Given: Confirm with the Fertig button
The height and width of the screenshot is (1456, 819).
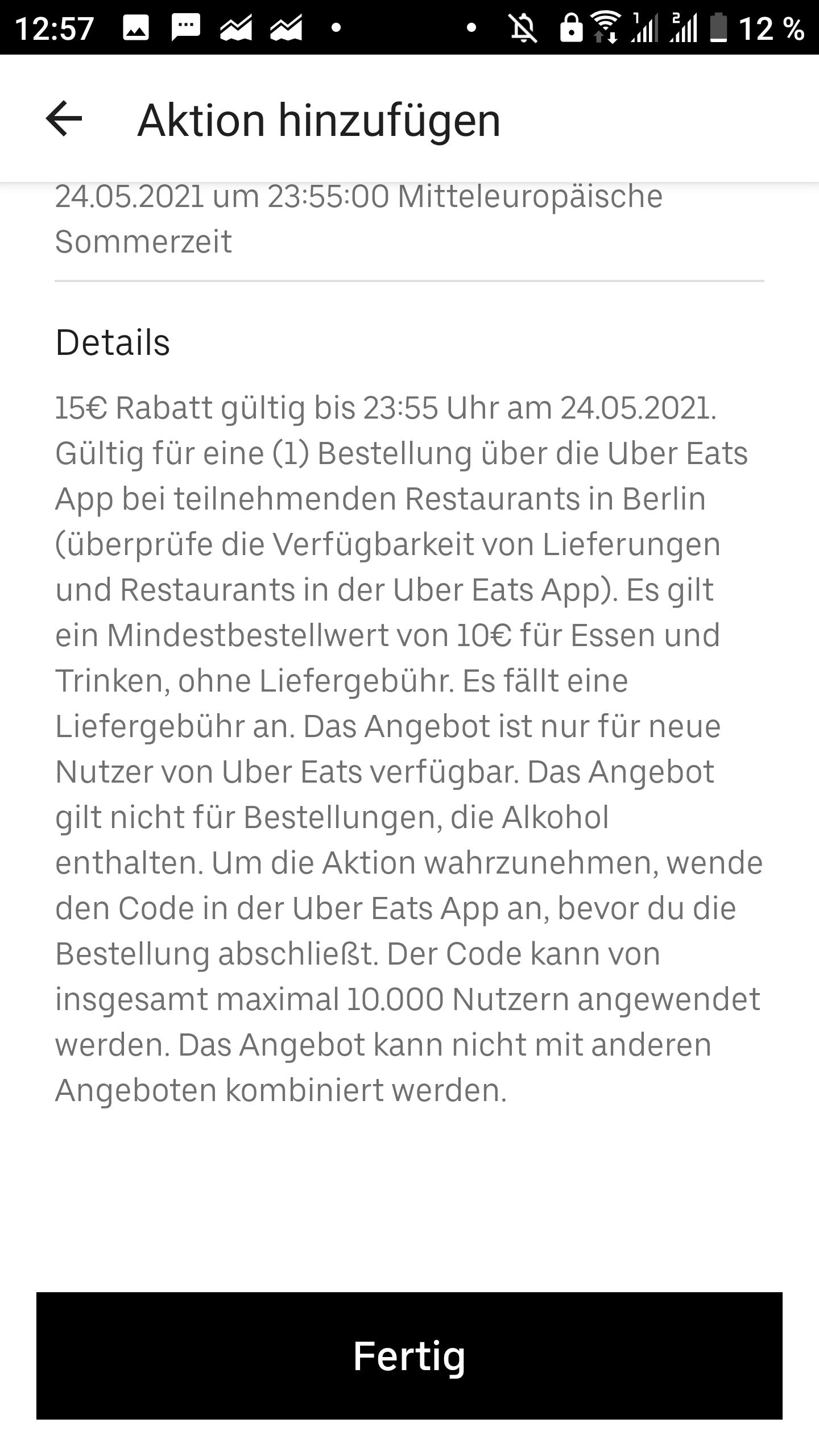Looking at the screenshot, I should 409,1356.
